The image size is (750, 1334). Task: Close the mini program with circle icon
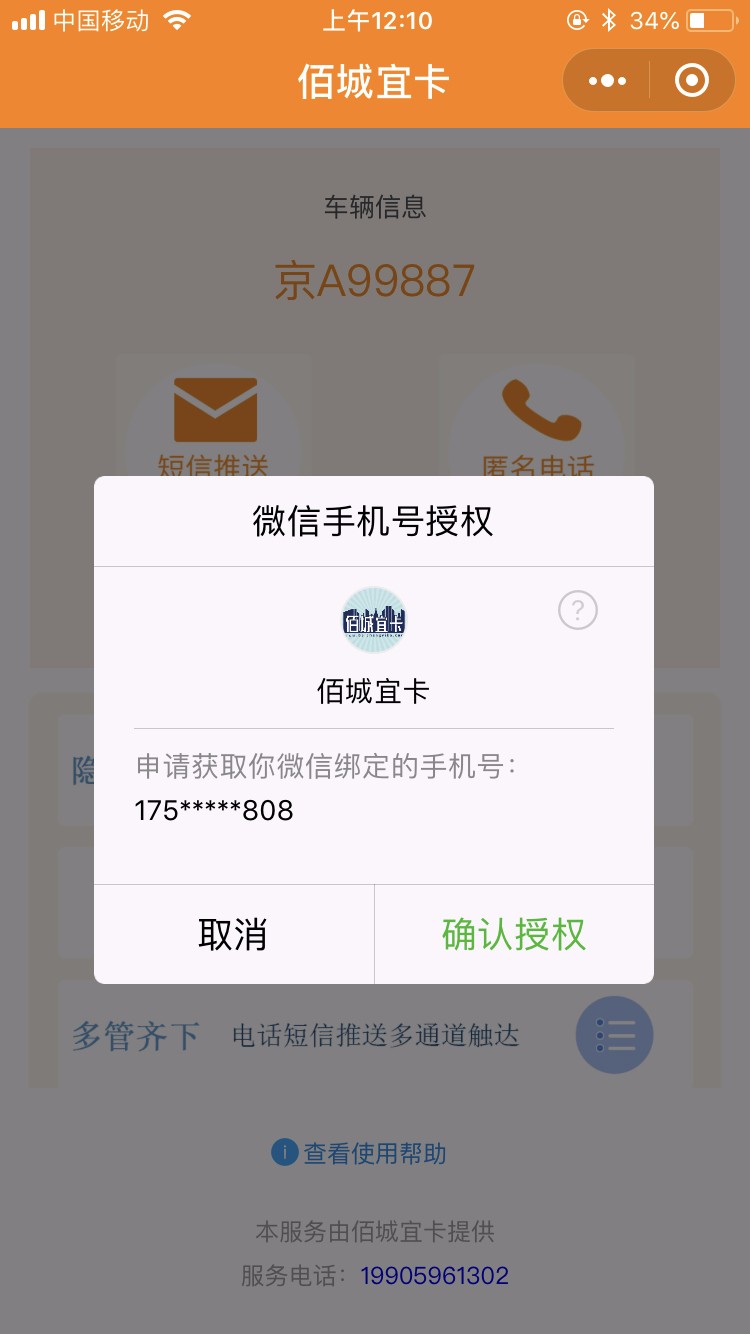click(x=692, y=81)
